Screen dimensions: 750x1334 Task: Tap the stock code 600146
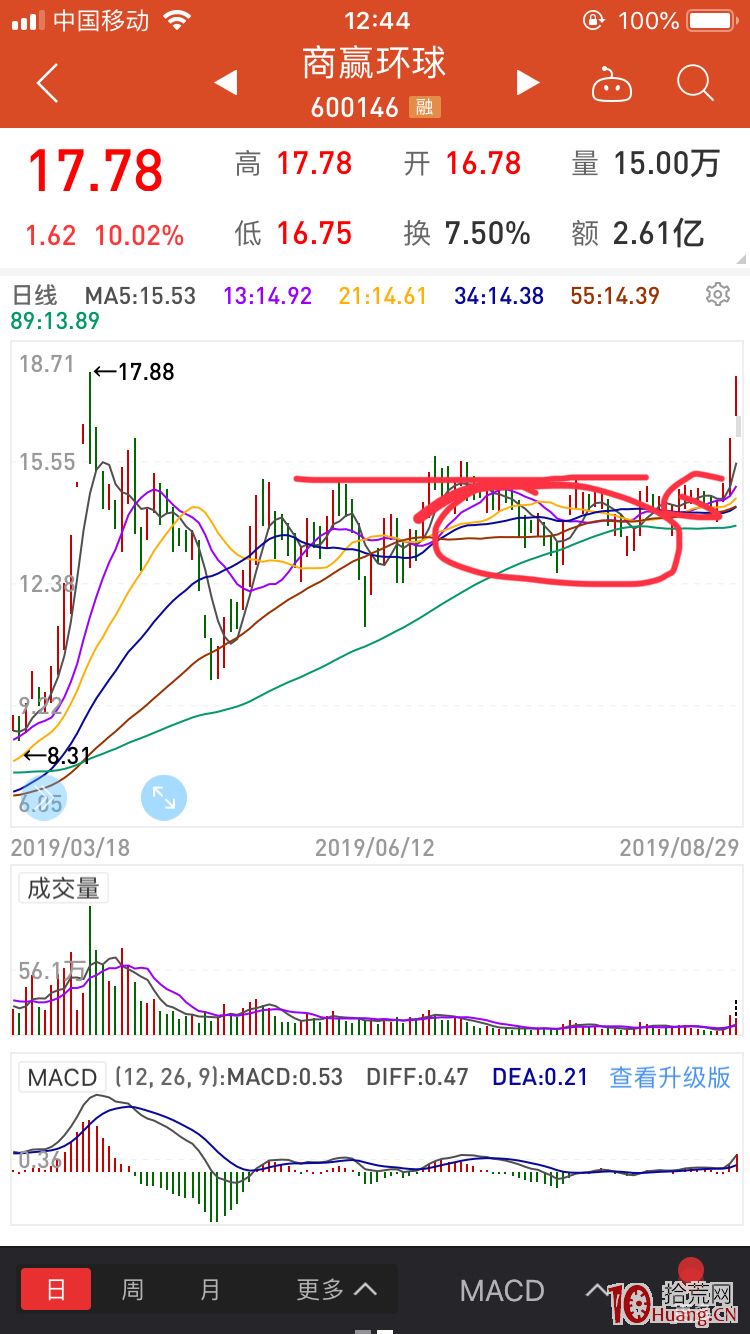click(356, 108)
